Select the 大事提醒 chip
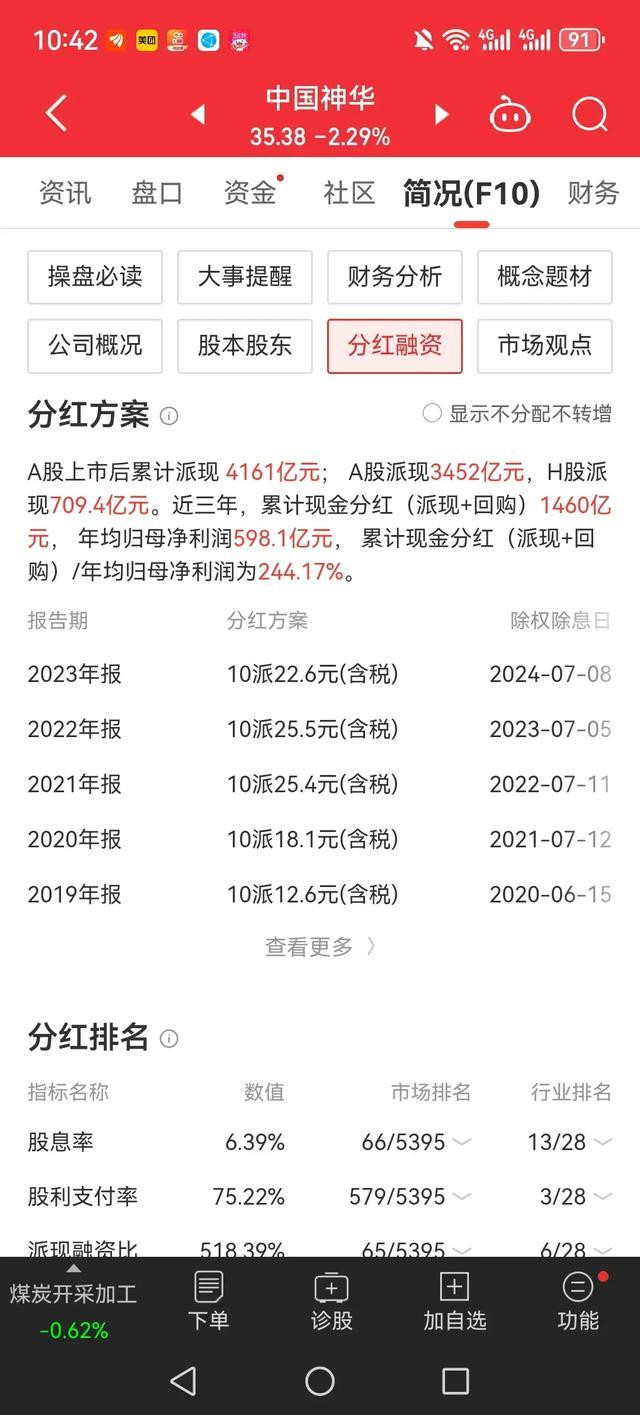640x1415 pixels. 245,277
